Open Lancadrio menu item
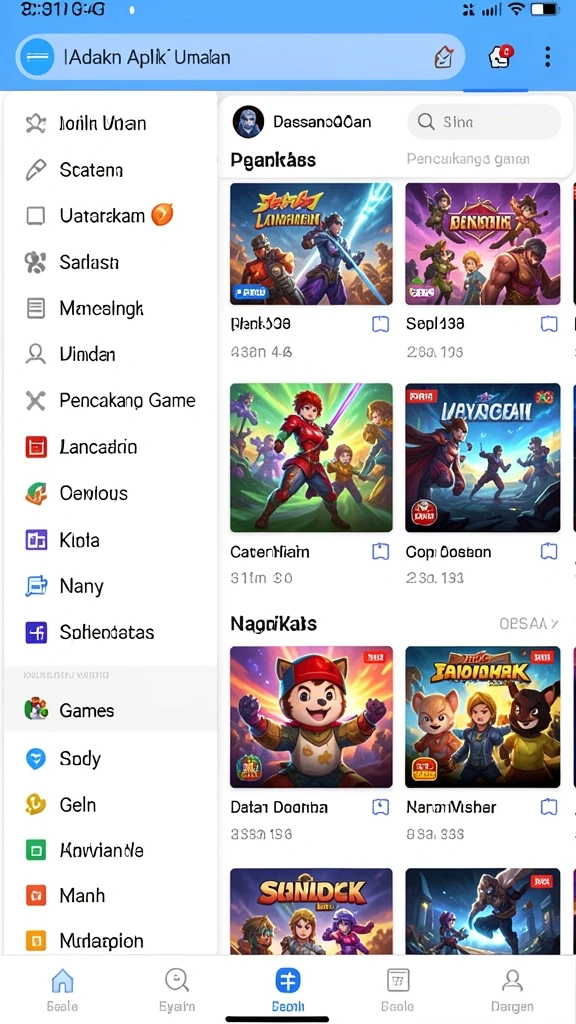Image resolution: width=576 pixels, height=1024 pixels. click(x=110, y=447)
